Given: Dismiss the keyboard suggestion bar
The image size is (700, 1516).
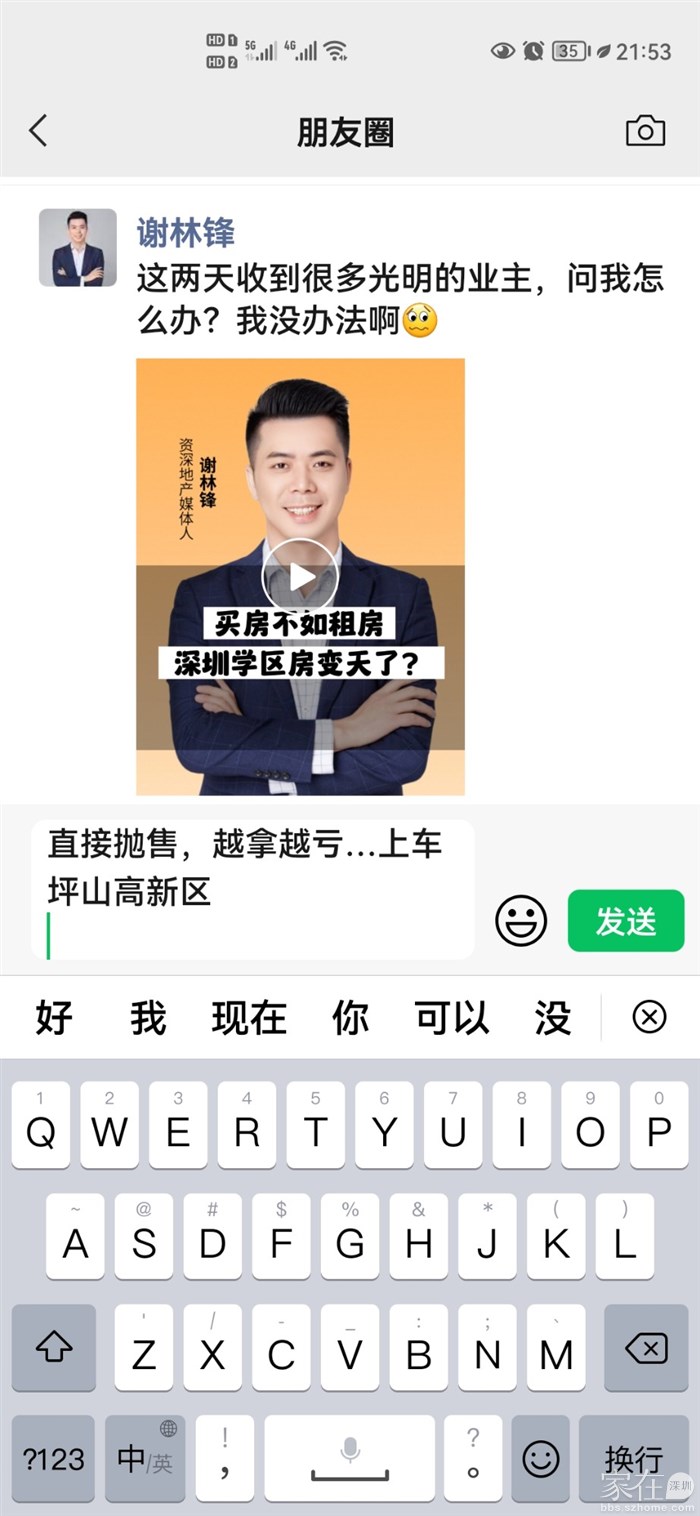Looking at the screenshot, I should 649,1018.
